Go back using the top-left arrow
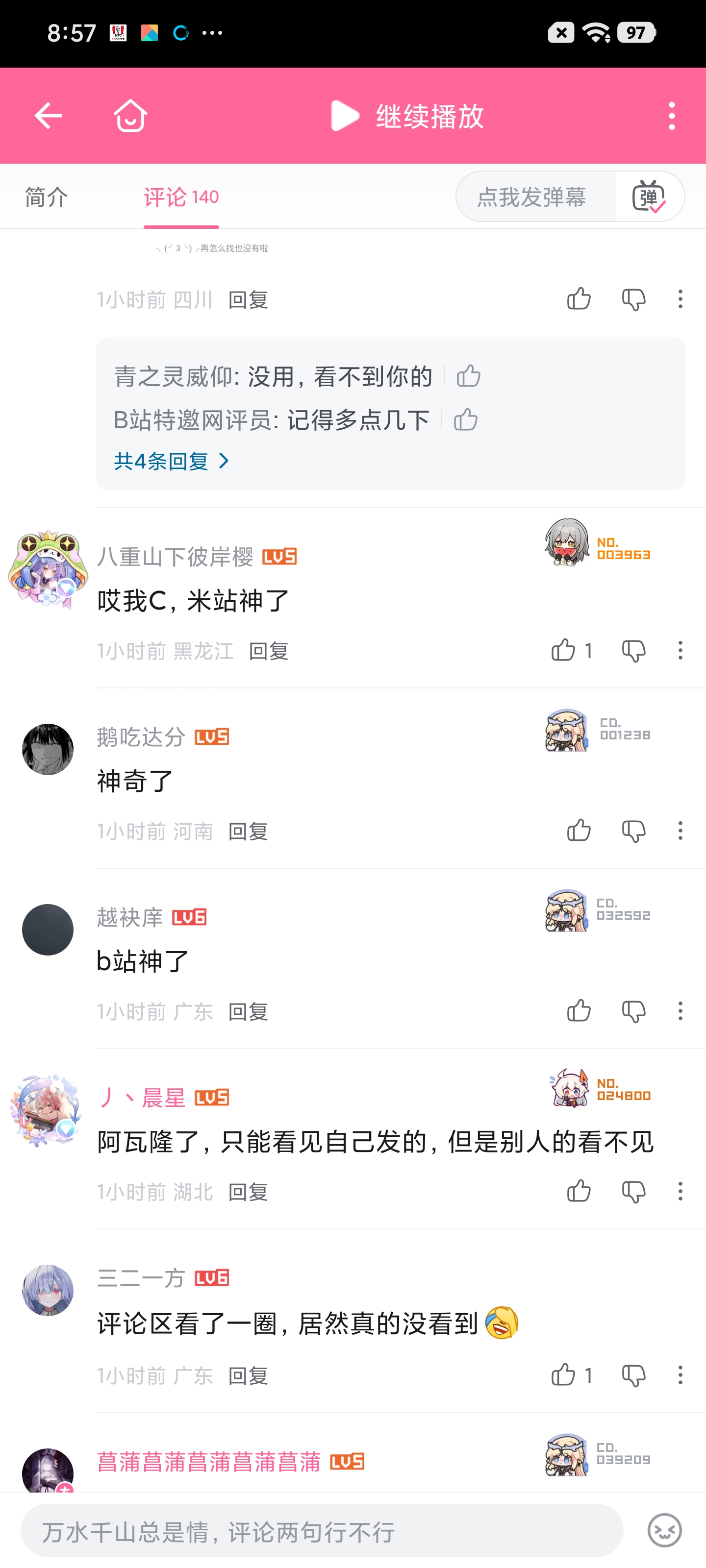This screenshot has width=706, height=1568. pos(48,116)
